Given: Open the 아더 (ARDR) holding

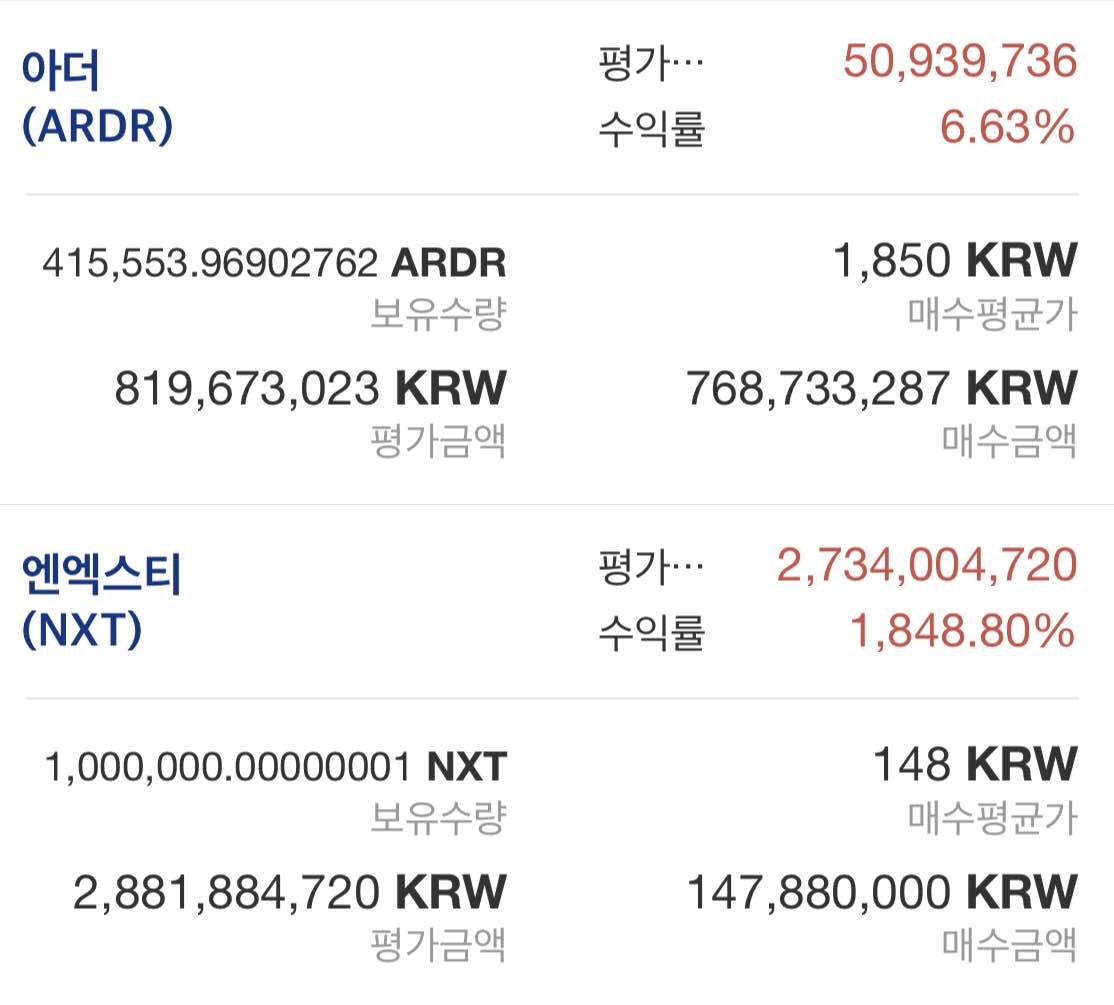Looking at the screenshot, I should click(97, 98).
